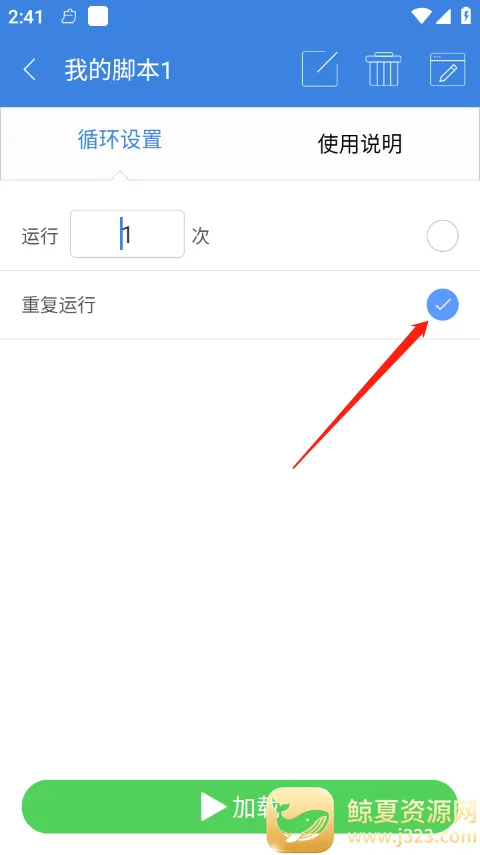
Task: Delete script with the trash icon
Action: click(383, 69)
